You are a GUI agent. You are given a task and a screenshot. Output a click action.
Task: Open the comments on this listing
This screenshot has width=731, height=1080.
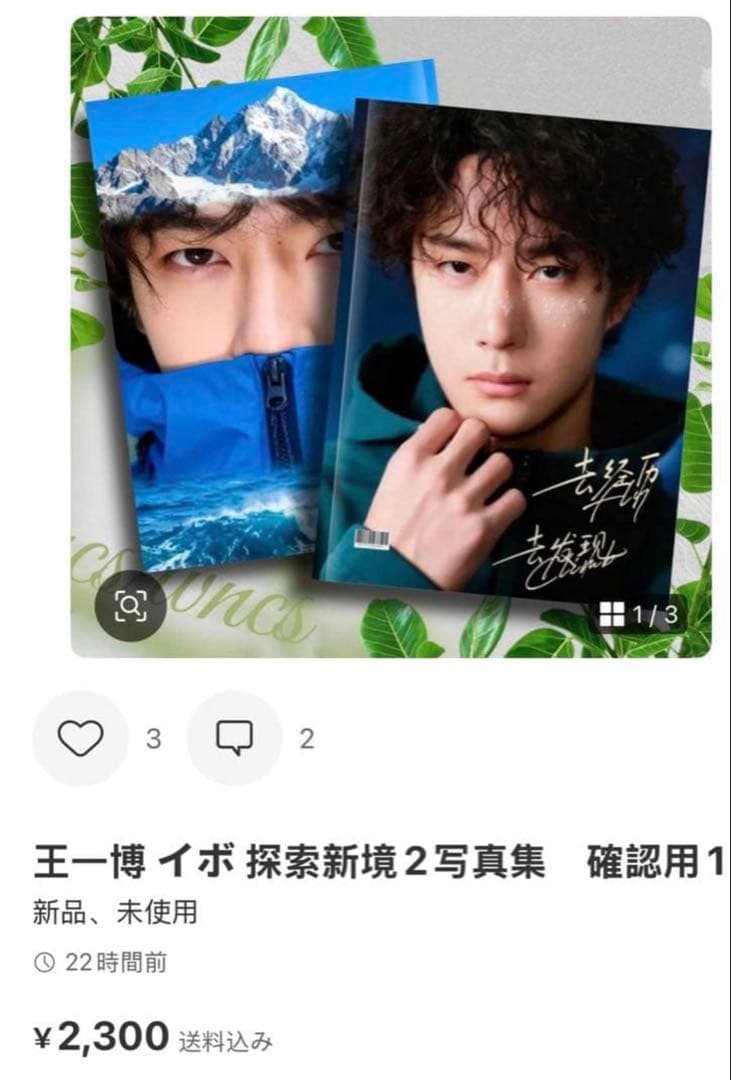pos(235,738)
